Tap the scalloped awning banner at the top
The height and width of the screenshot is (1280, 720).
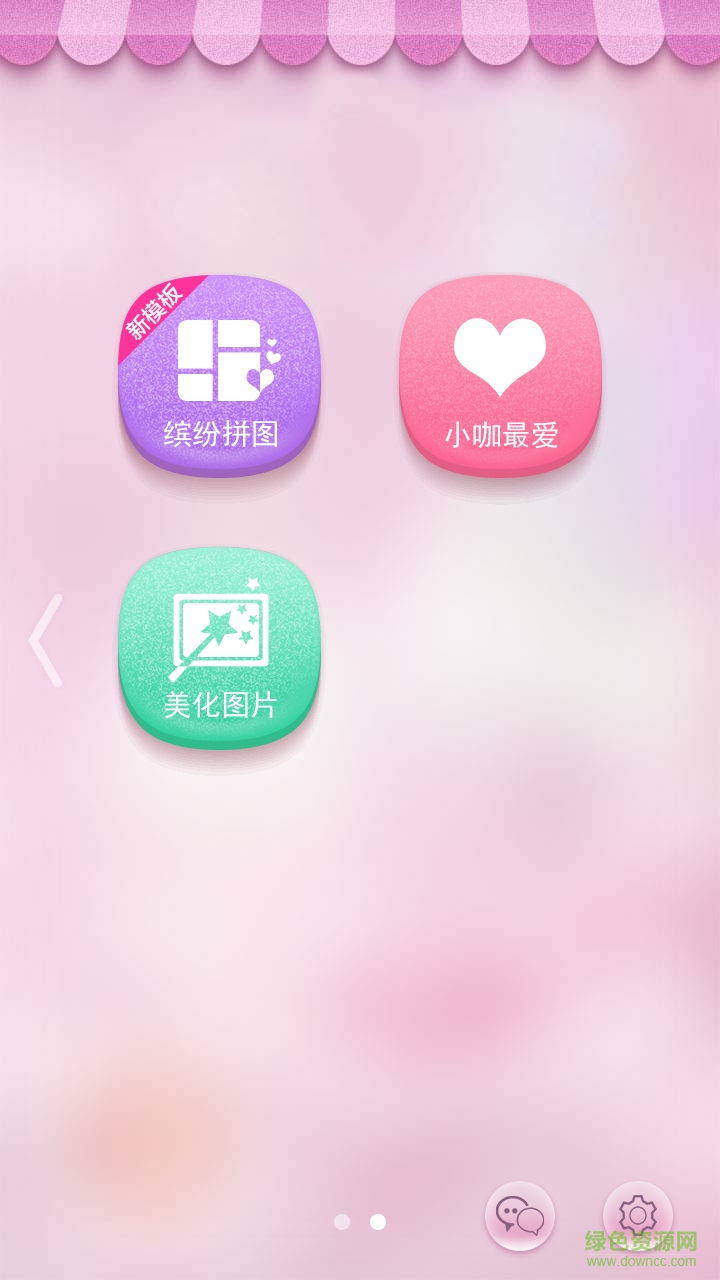tap(360, 30)
